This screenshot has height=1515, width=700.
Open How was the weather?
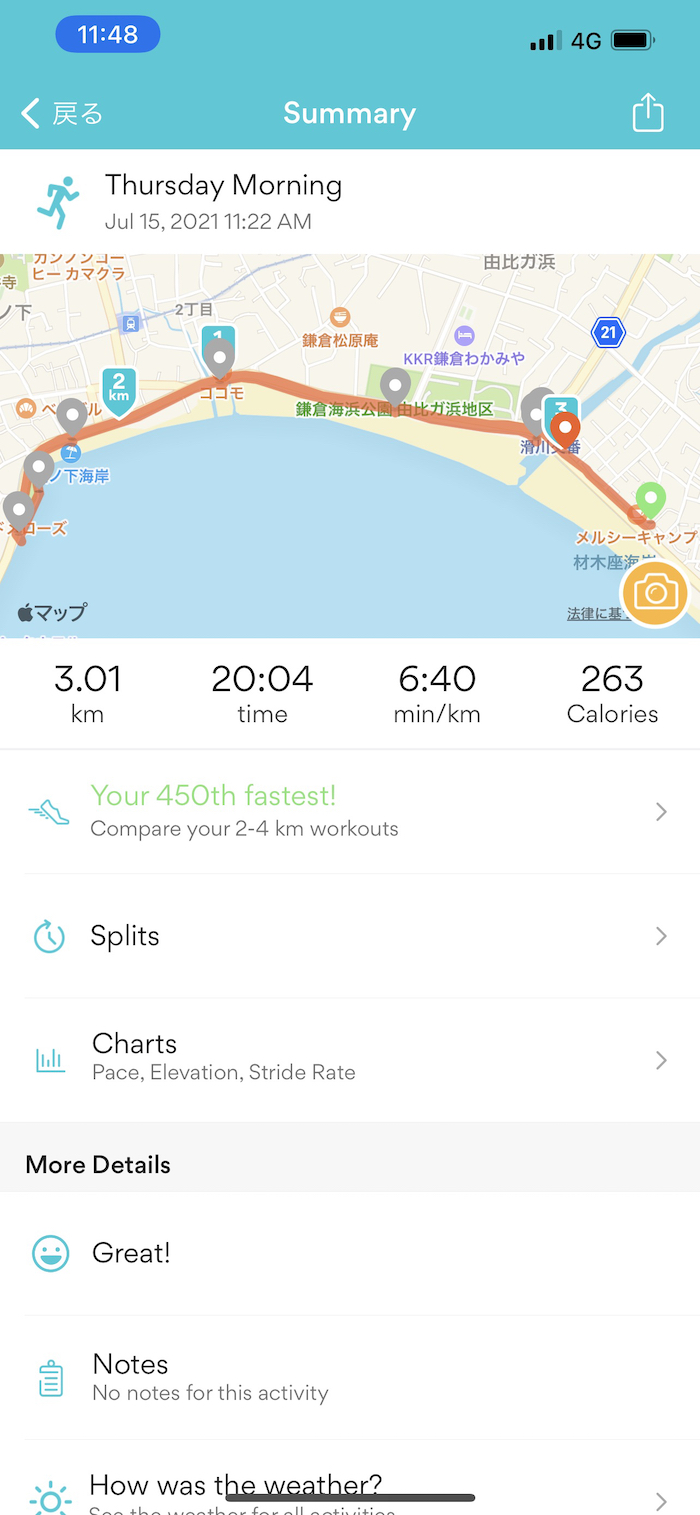point(349,1492)
